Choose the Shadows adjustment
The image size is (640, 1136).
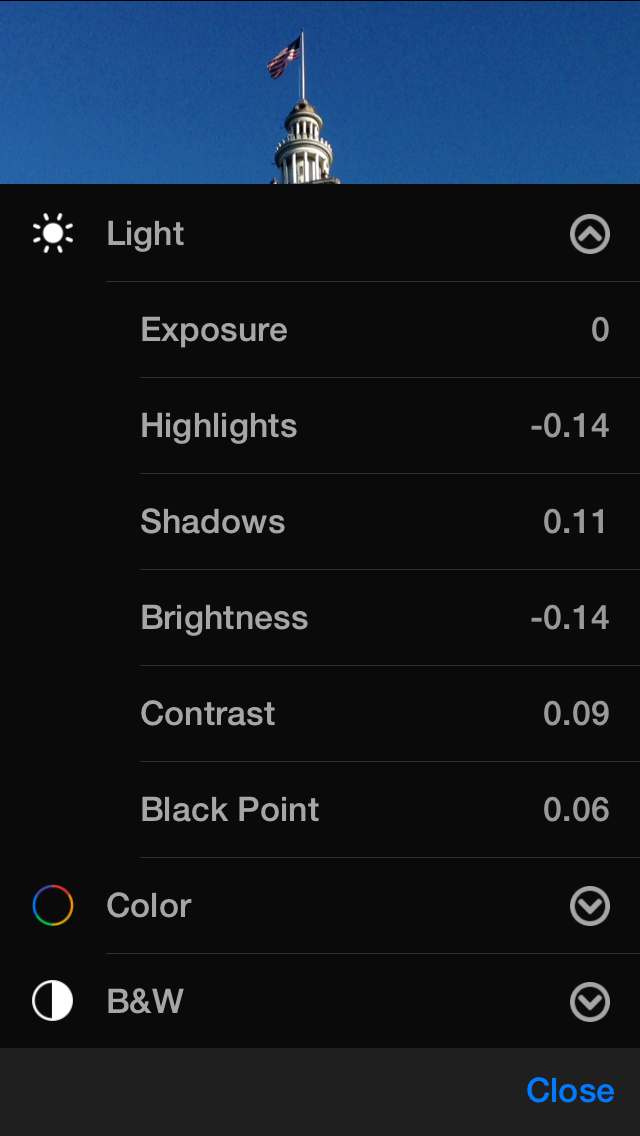click(x=390, y=522)
